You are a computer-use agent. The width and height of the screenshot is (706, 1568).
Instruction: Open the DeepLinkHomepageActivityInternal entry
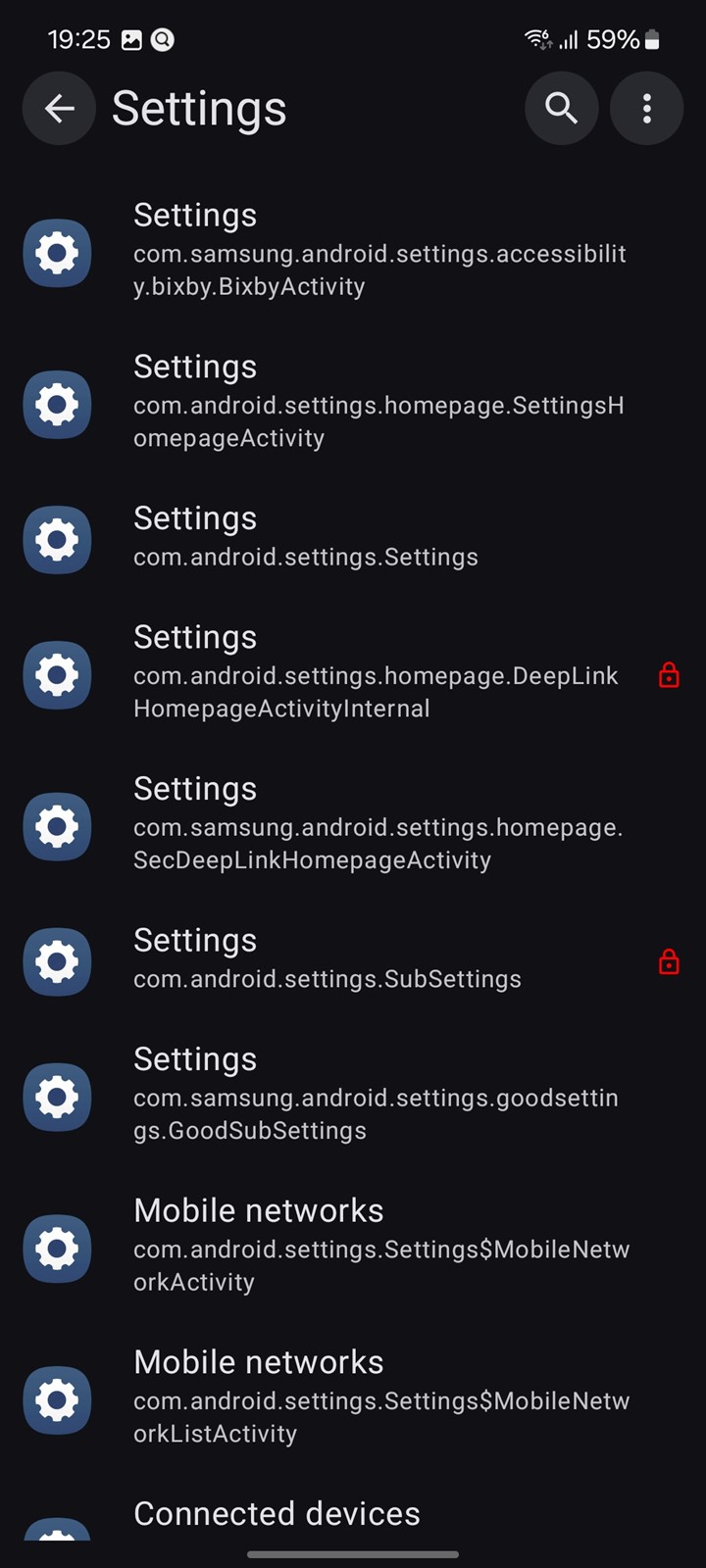click(353, 674)
